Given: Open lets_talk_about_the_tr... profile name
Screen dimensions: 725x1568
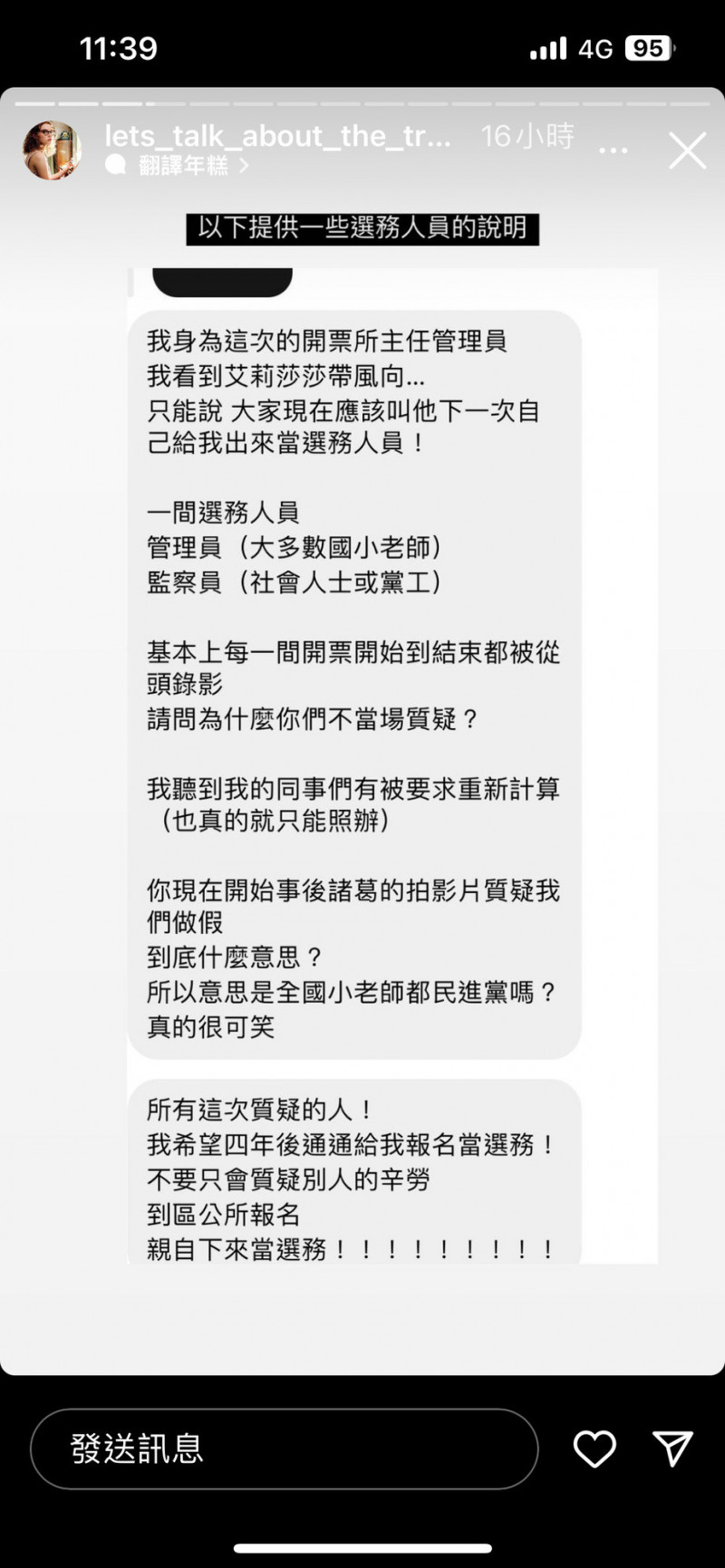Looking at the screenshot, I should 277,136.
